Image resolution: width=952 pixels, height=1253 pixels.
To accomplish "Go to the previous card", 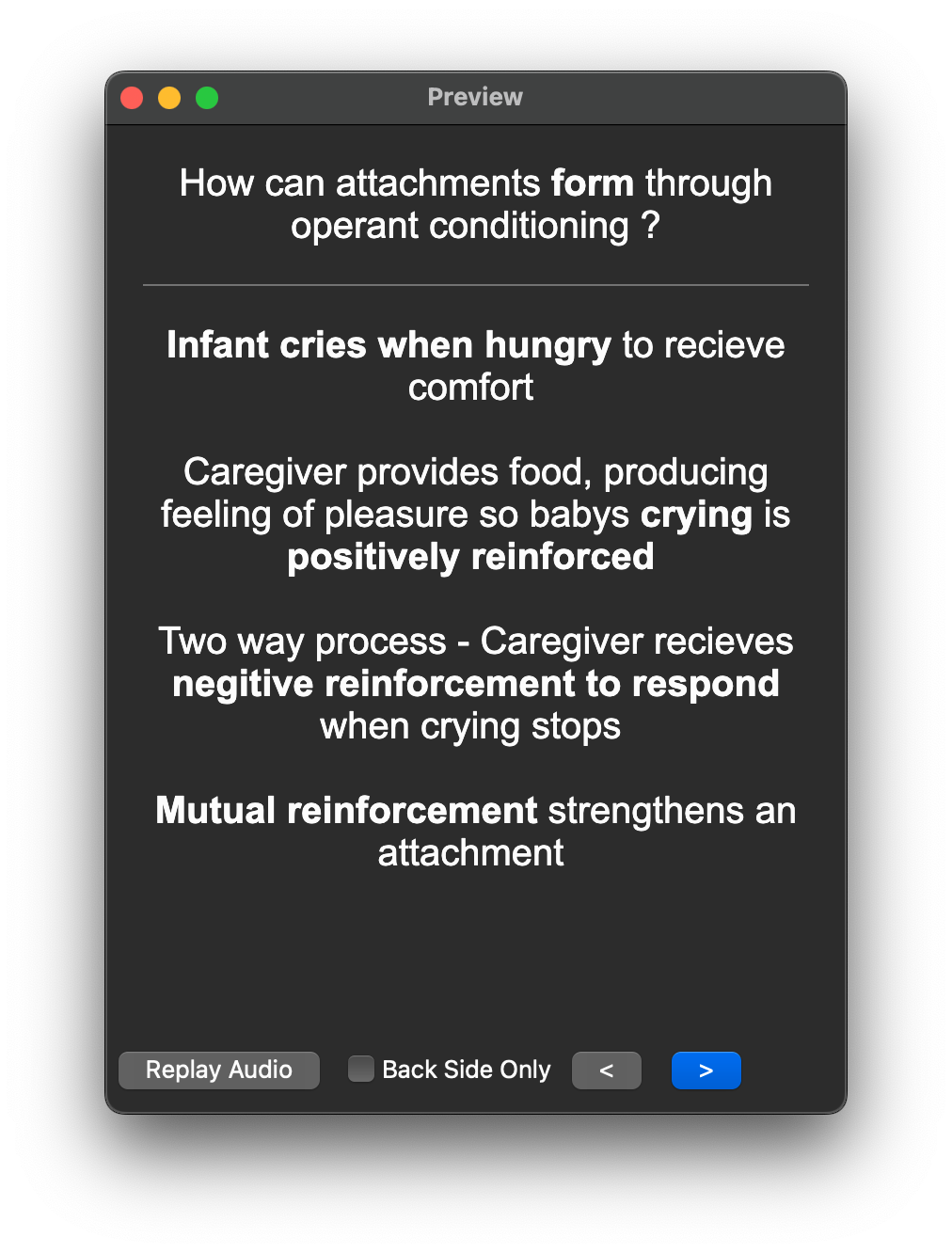I will [x=607, y=1071].
